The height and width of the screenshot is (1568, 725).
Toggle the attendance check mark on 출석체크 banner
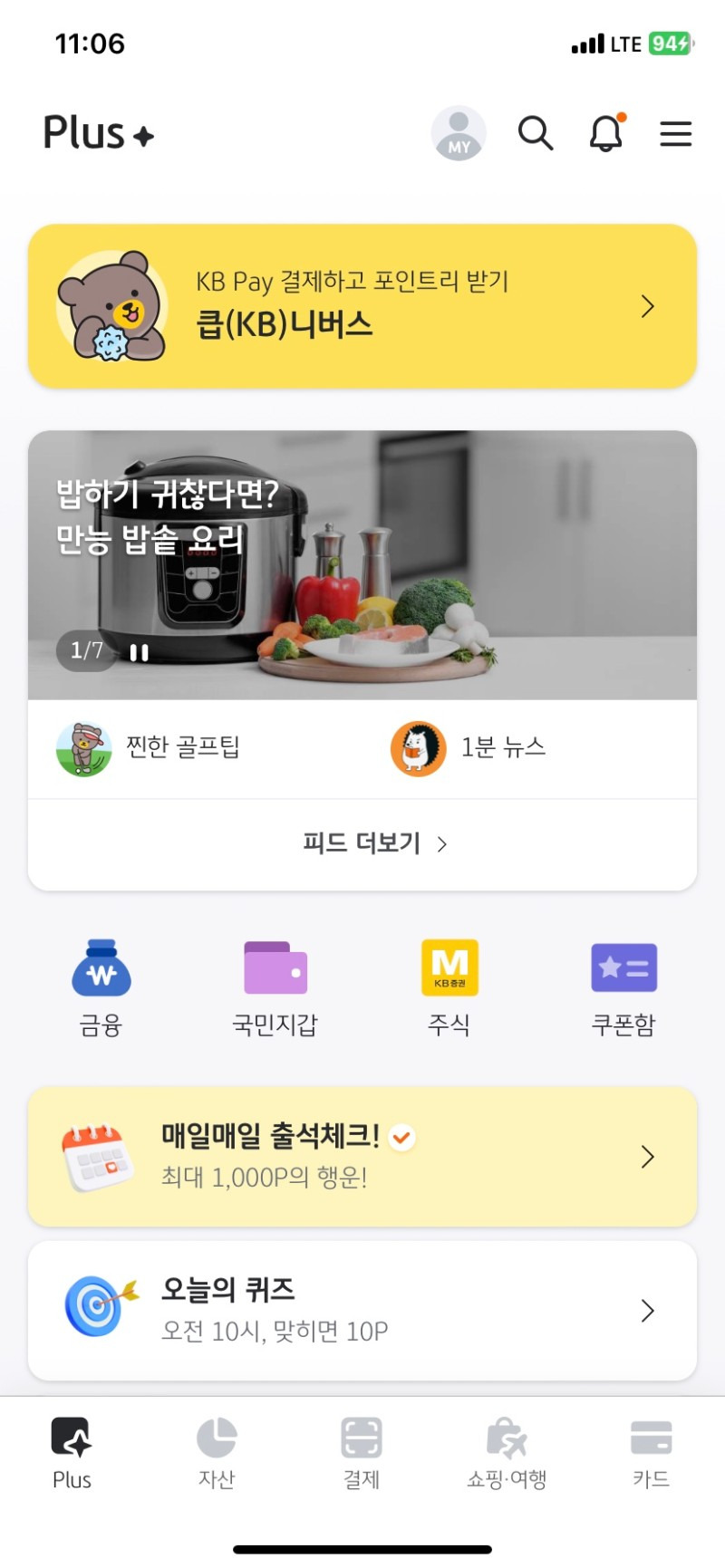(x=401, y=1137)
